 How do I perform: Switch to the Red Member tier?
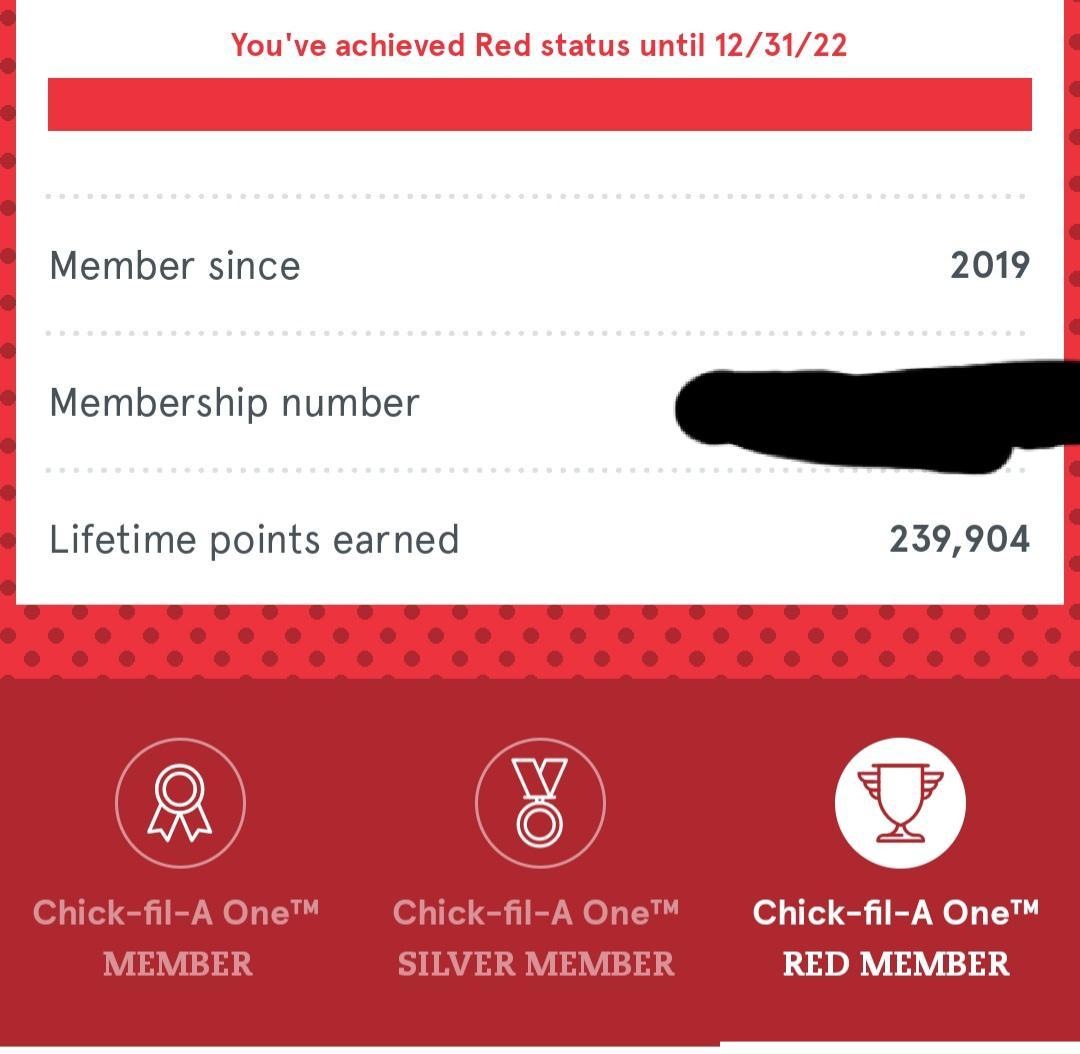point(899,803)
